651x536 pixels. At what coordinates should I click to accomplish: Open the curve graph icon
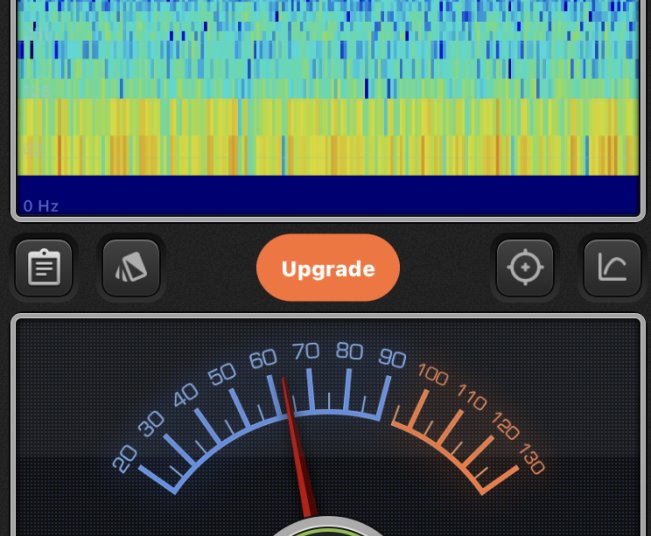[x=612, y=268]
